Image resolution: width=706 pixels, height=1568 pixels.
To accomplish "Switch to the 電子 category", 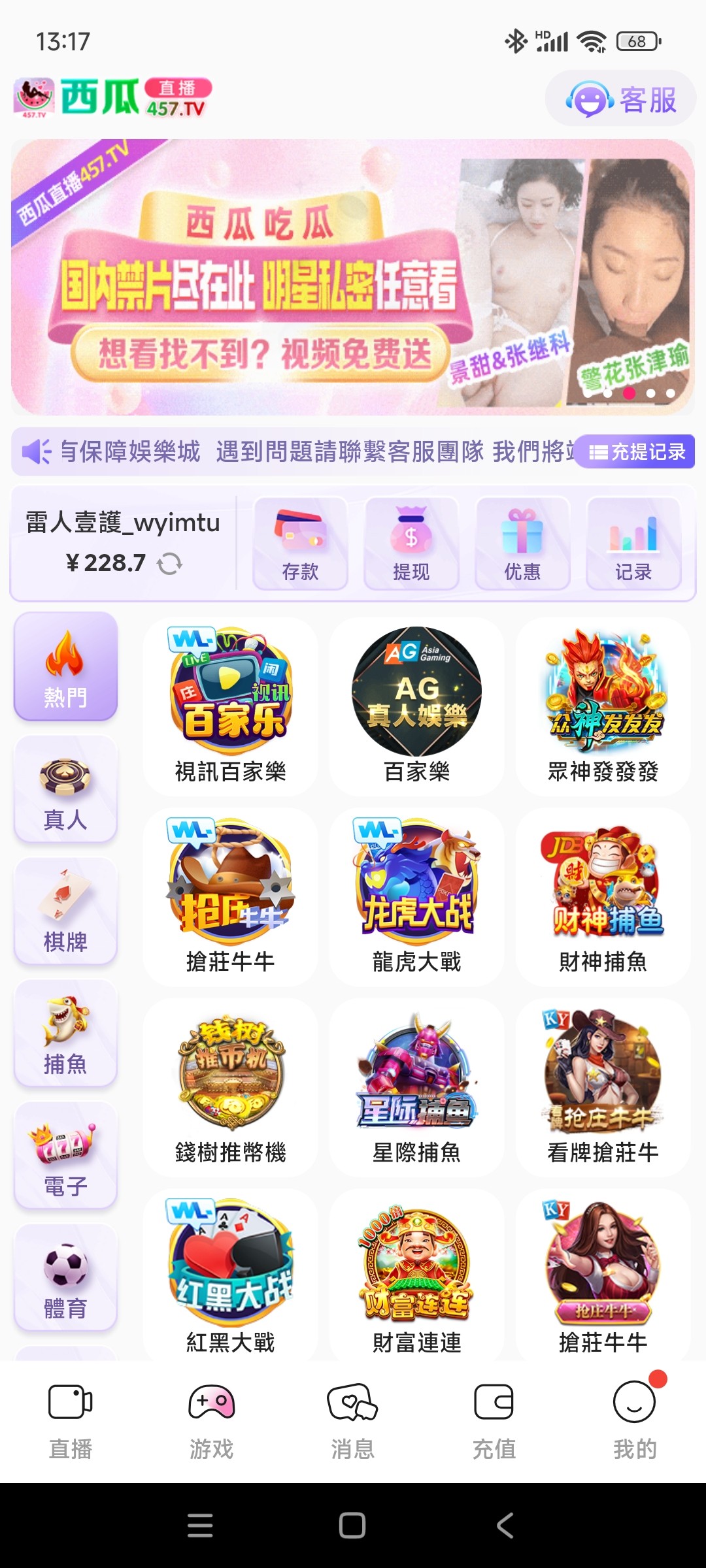I will coord(65,1156).
